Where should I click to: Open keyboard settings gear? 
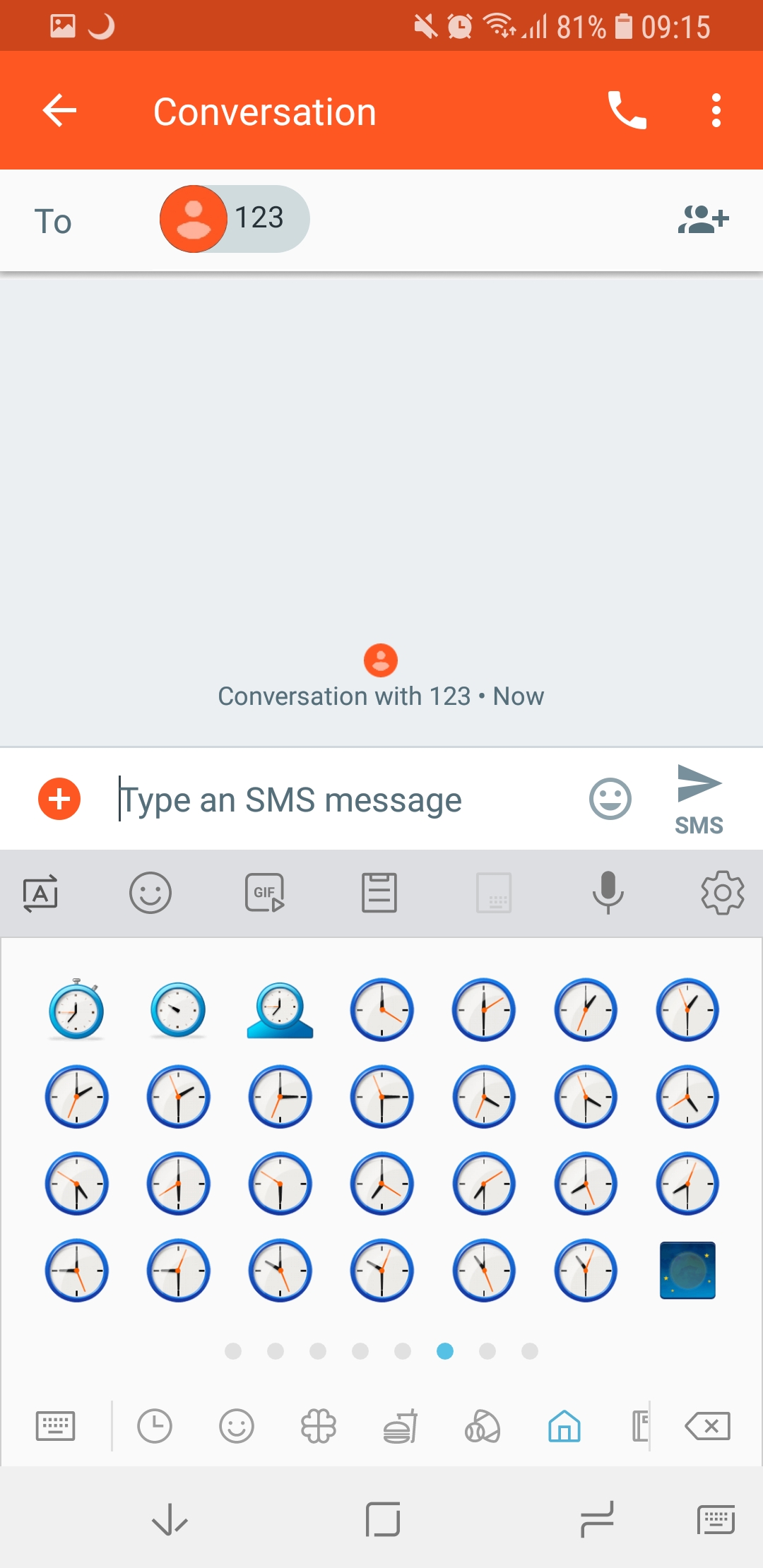coord(722,893)
